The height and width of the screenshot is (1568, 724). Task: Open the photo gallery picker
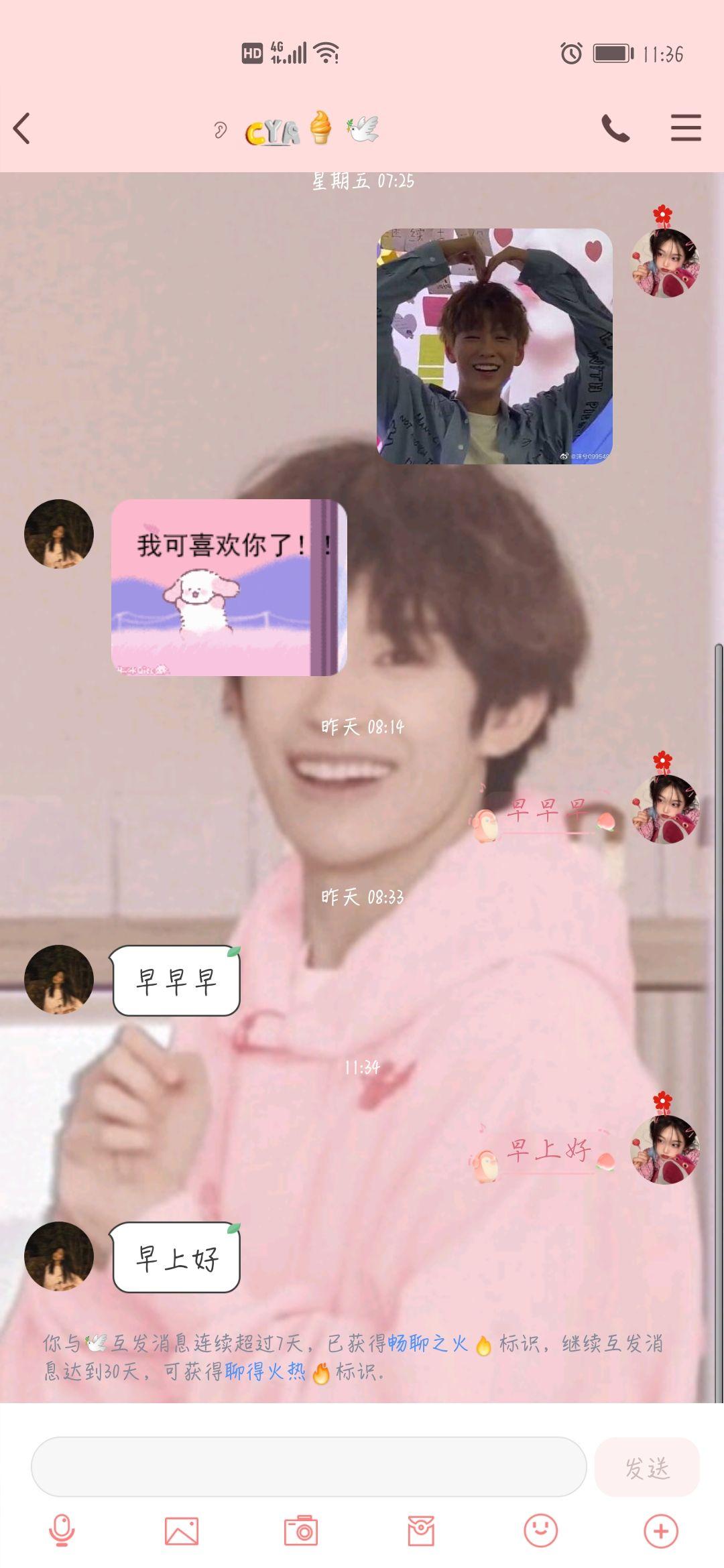coord(182,1531)
